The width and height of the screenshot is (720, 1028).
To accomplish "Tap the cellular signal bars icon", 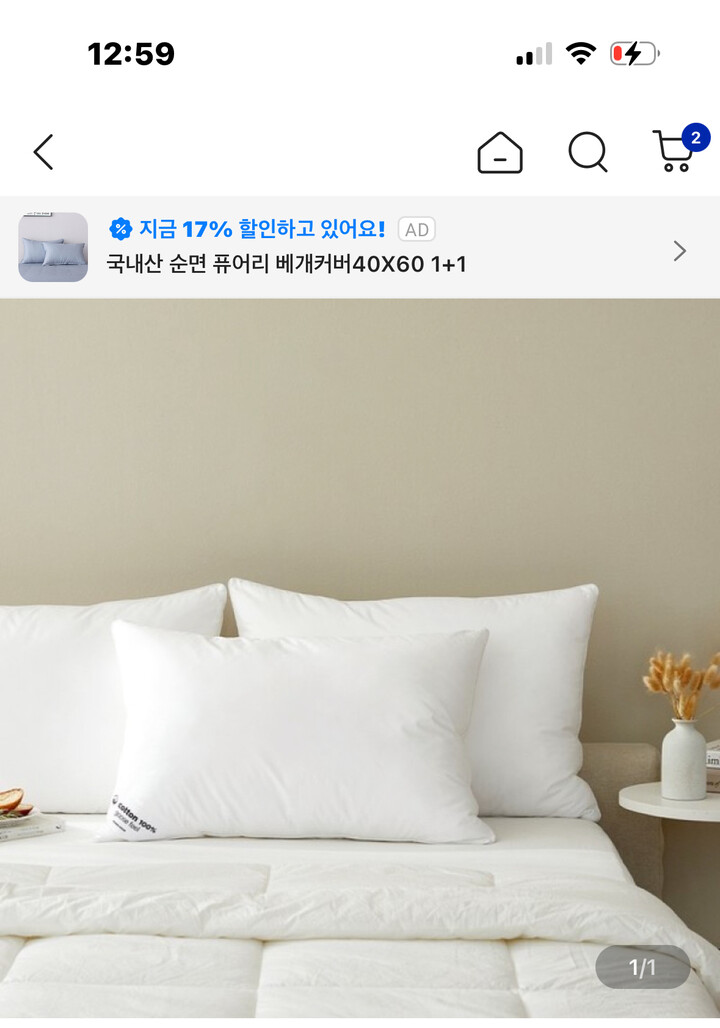I will click(x=532, y=55).
